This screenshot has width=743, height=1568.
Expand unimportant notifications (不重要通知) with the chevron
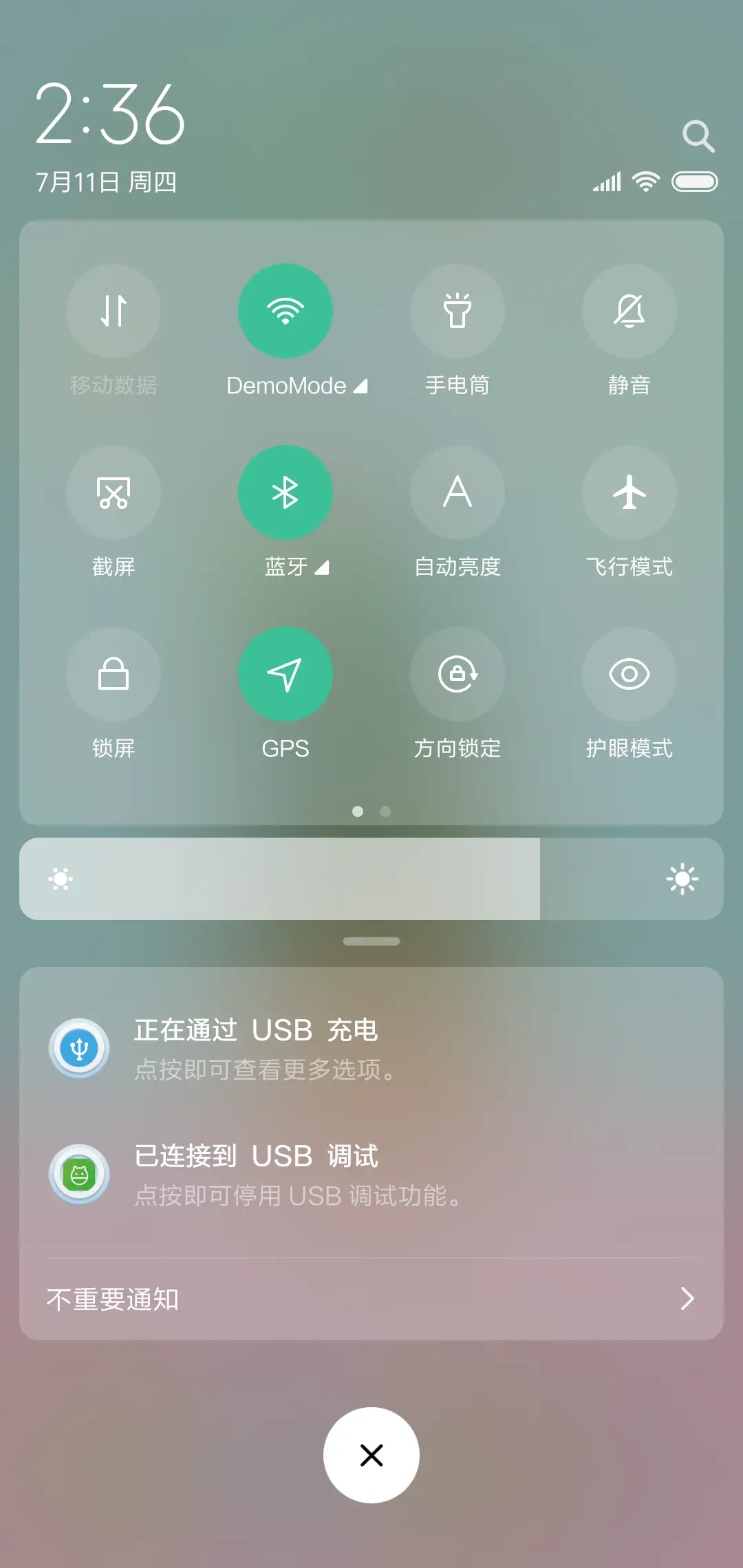(688, 1299)
